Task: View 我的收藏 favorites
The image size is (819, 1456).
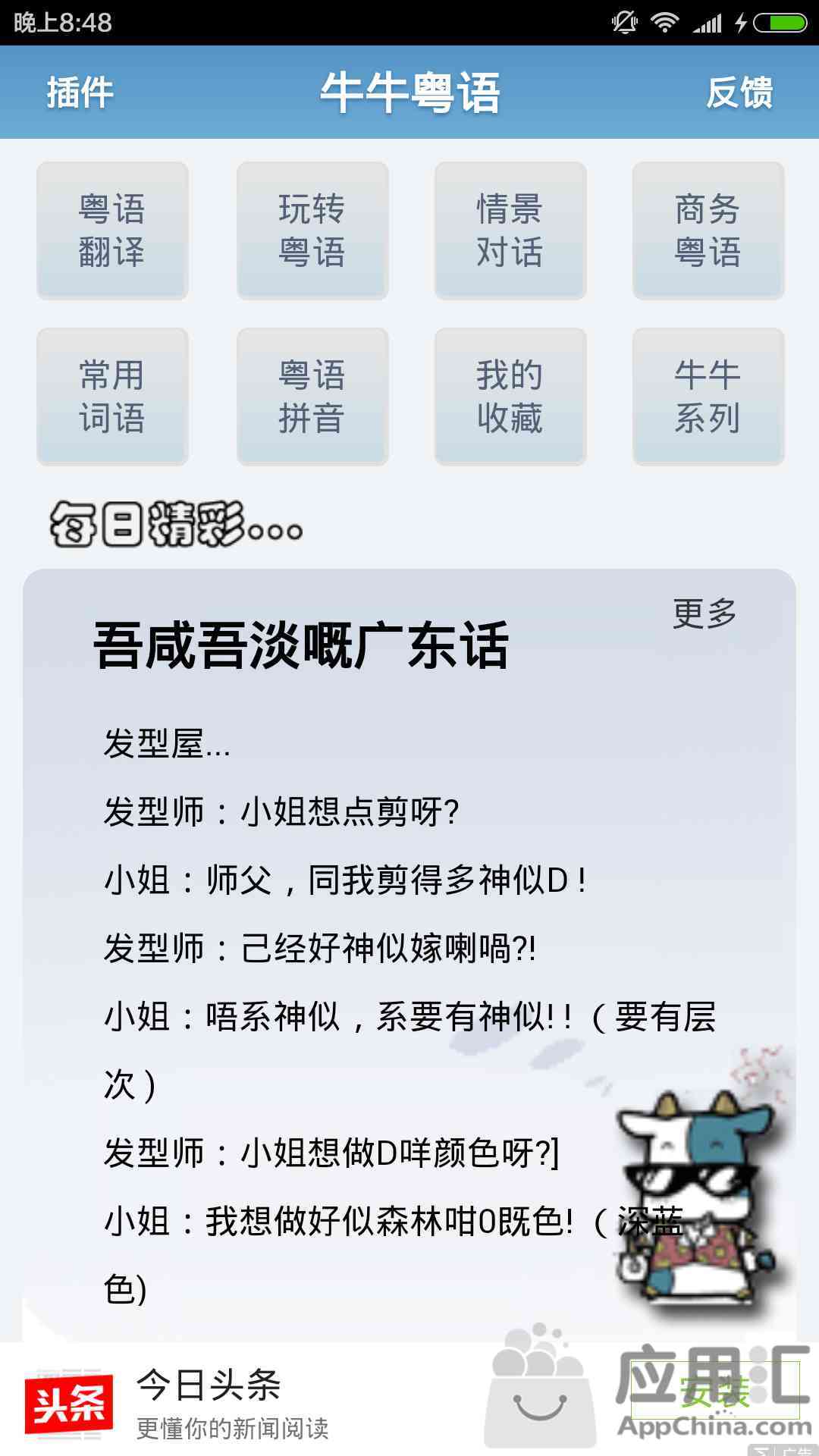Action: 510,397
